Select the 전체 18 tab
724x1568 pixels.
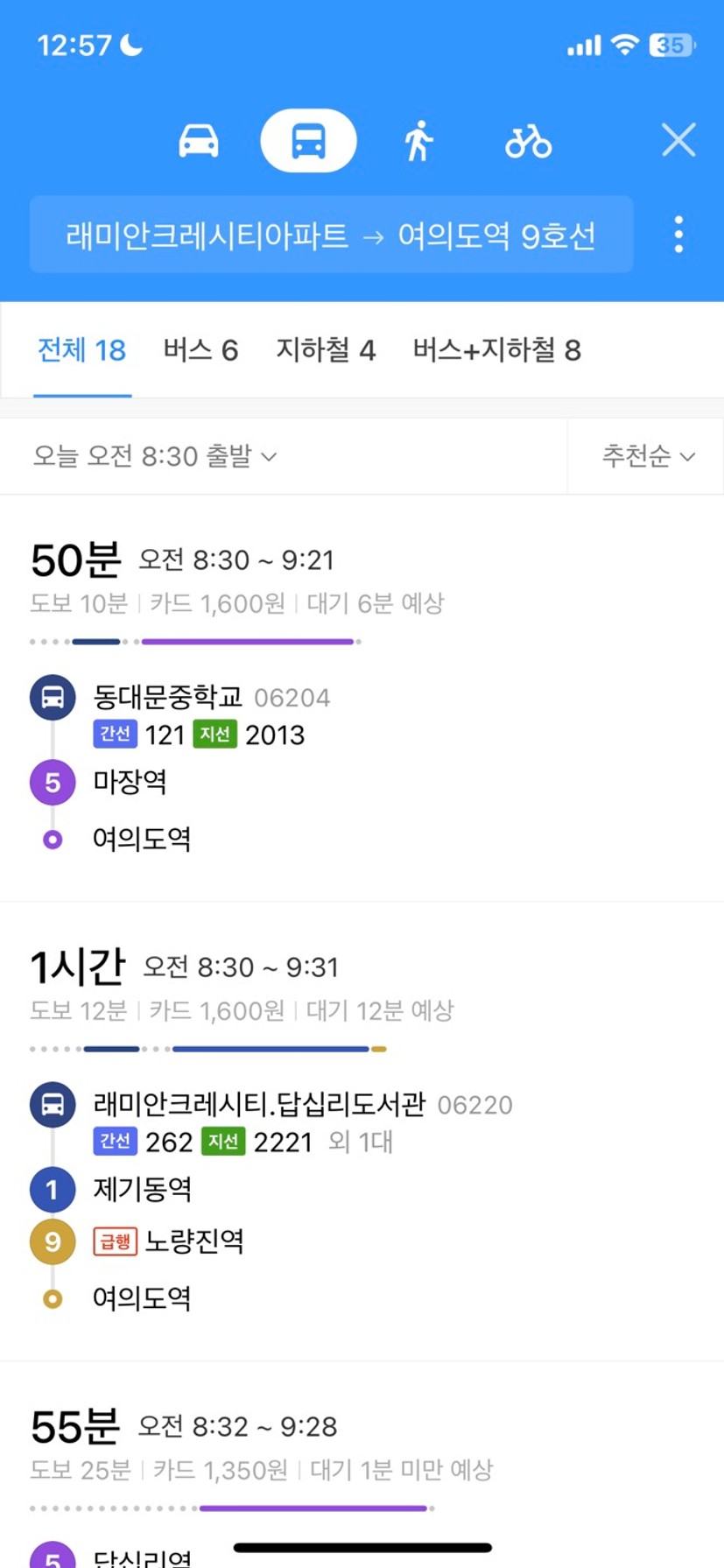click(81, 350)
